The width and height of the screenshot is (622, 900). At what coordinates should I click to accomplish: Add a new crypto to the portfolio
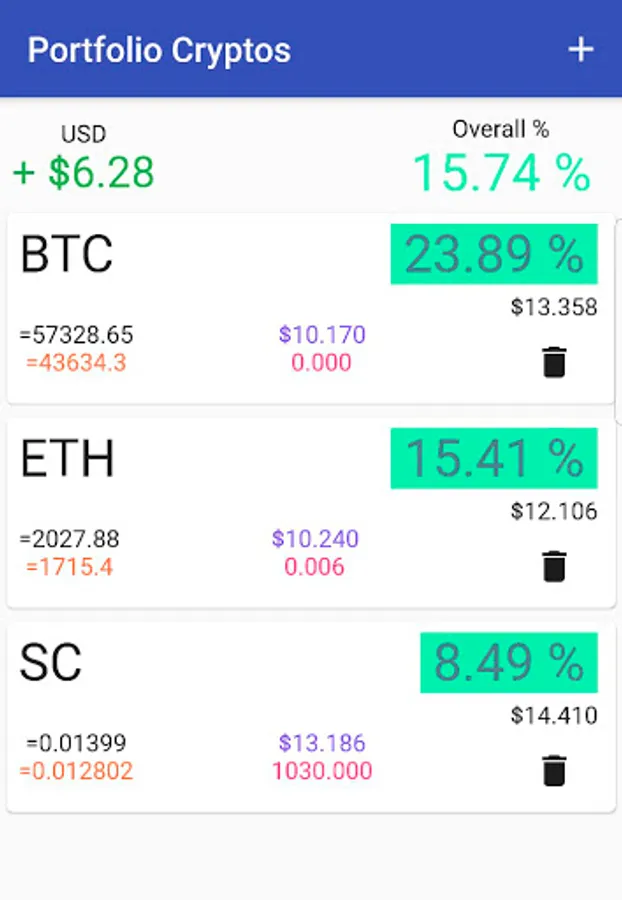point(580,50)
